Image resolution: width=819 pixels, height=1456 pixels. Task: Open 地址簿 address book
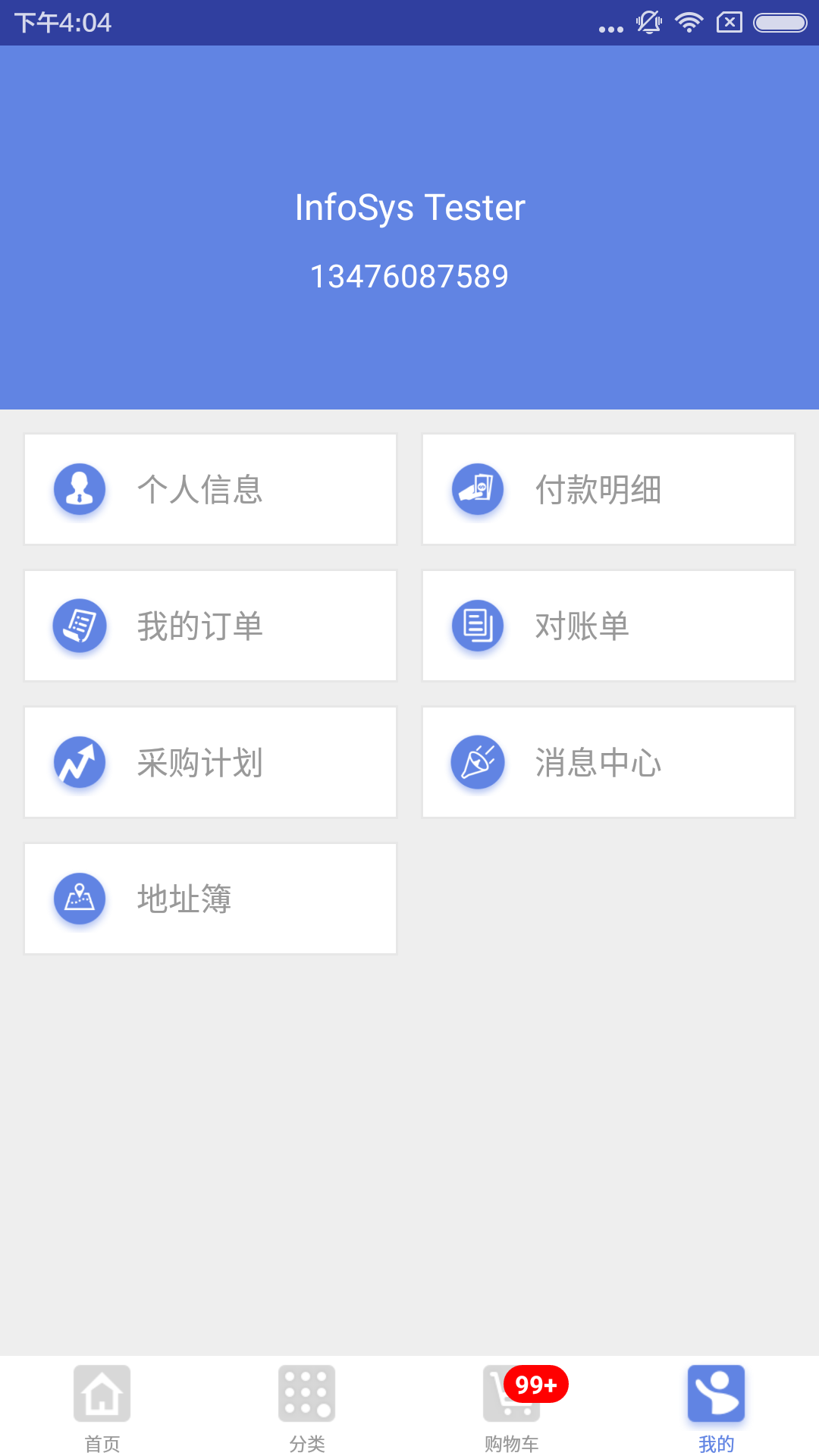[x=210, y=899]
